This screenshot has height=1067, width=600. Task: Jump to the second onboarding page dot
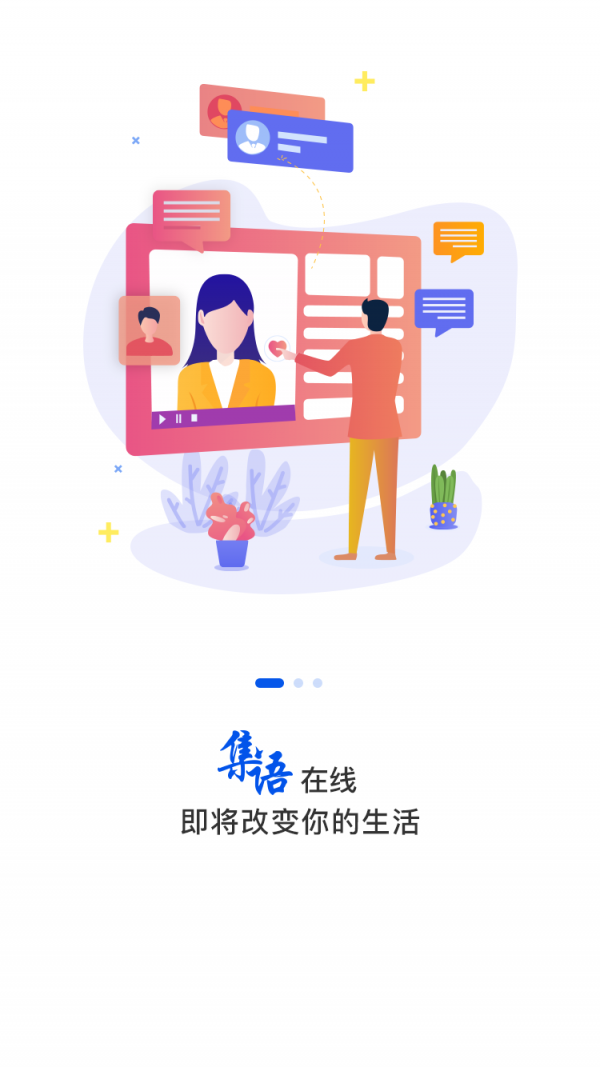(298, 683)
